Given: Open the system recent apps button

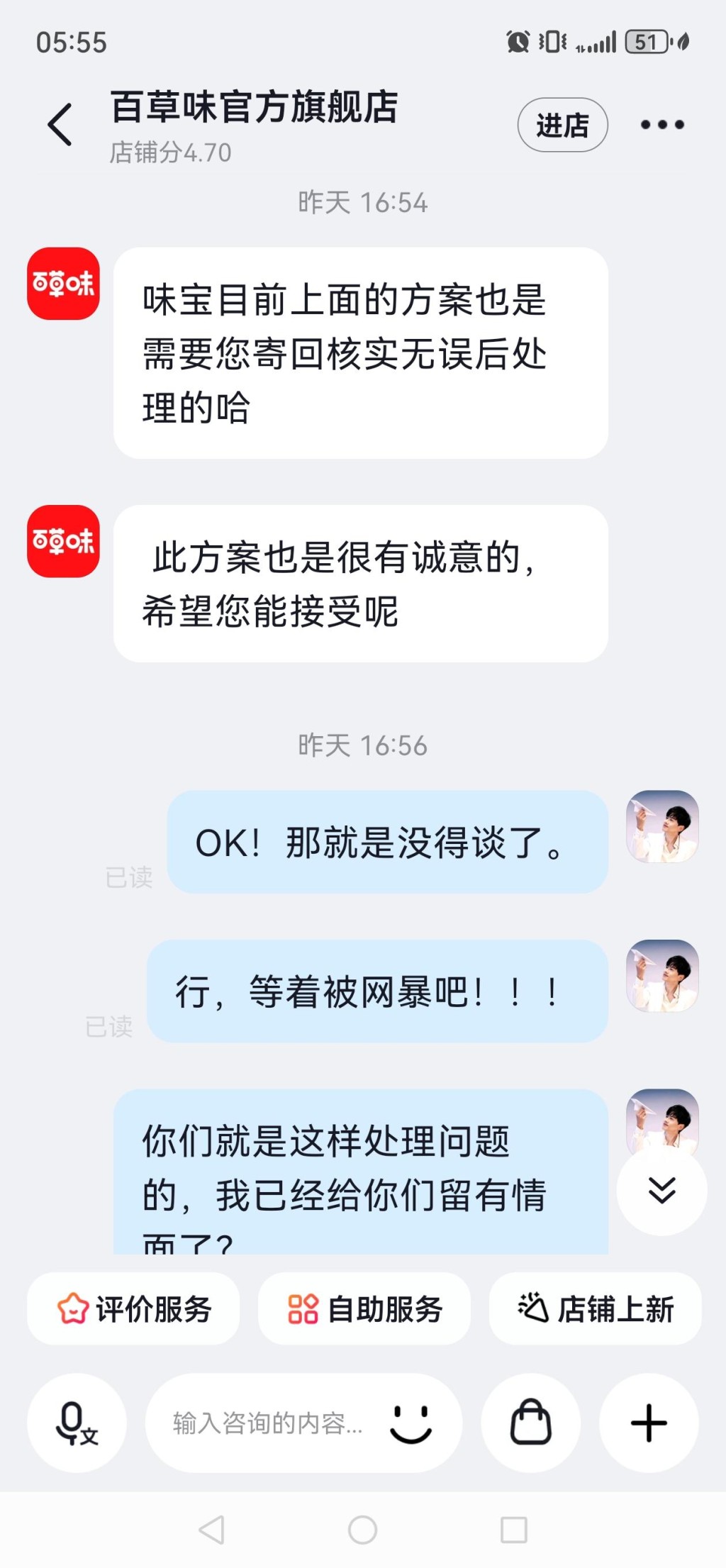Looking at the screenshot, I should click(514, 1530).
